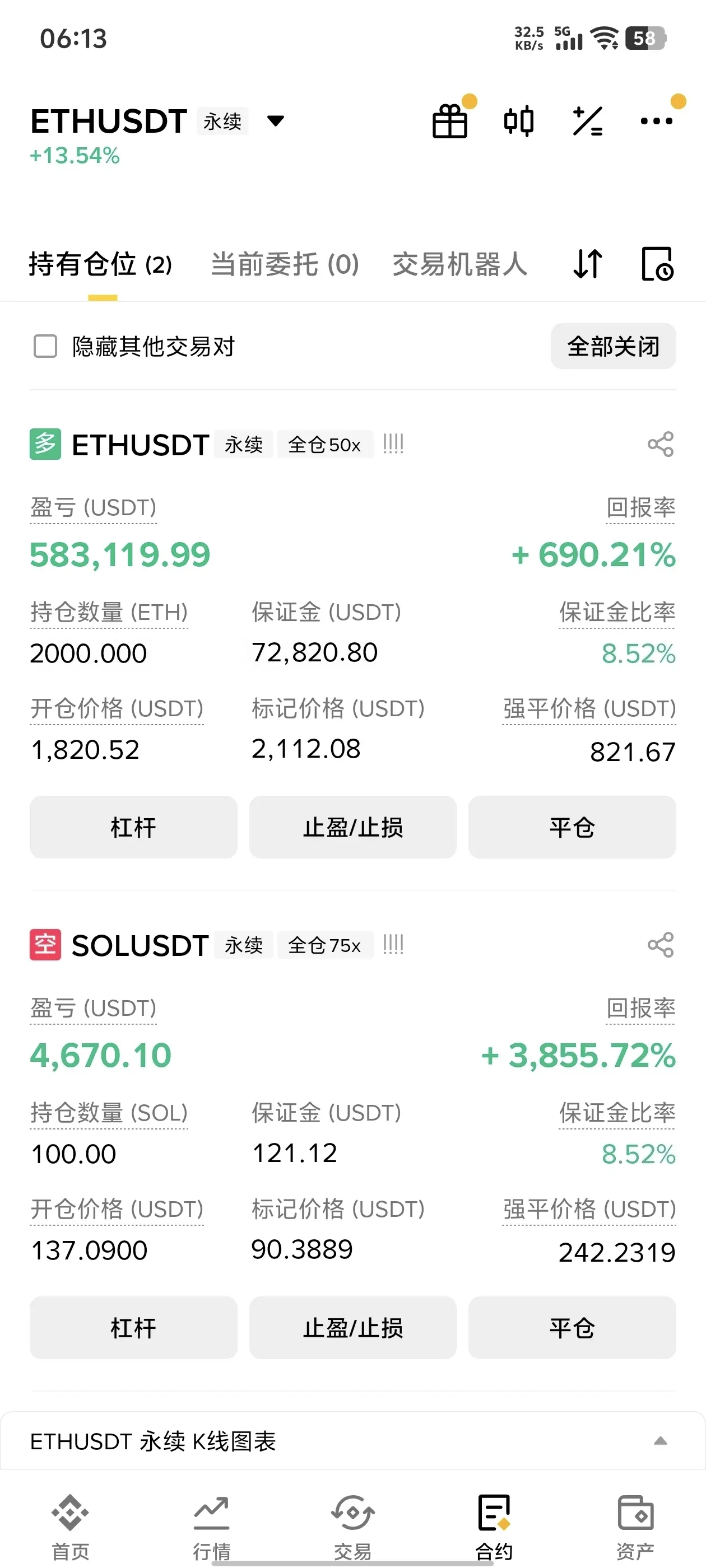Expand the ETHUSDT 永续 K线图表 panel
Screen dimensions: 706x1568
tap(660, 1441)
